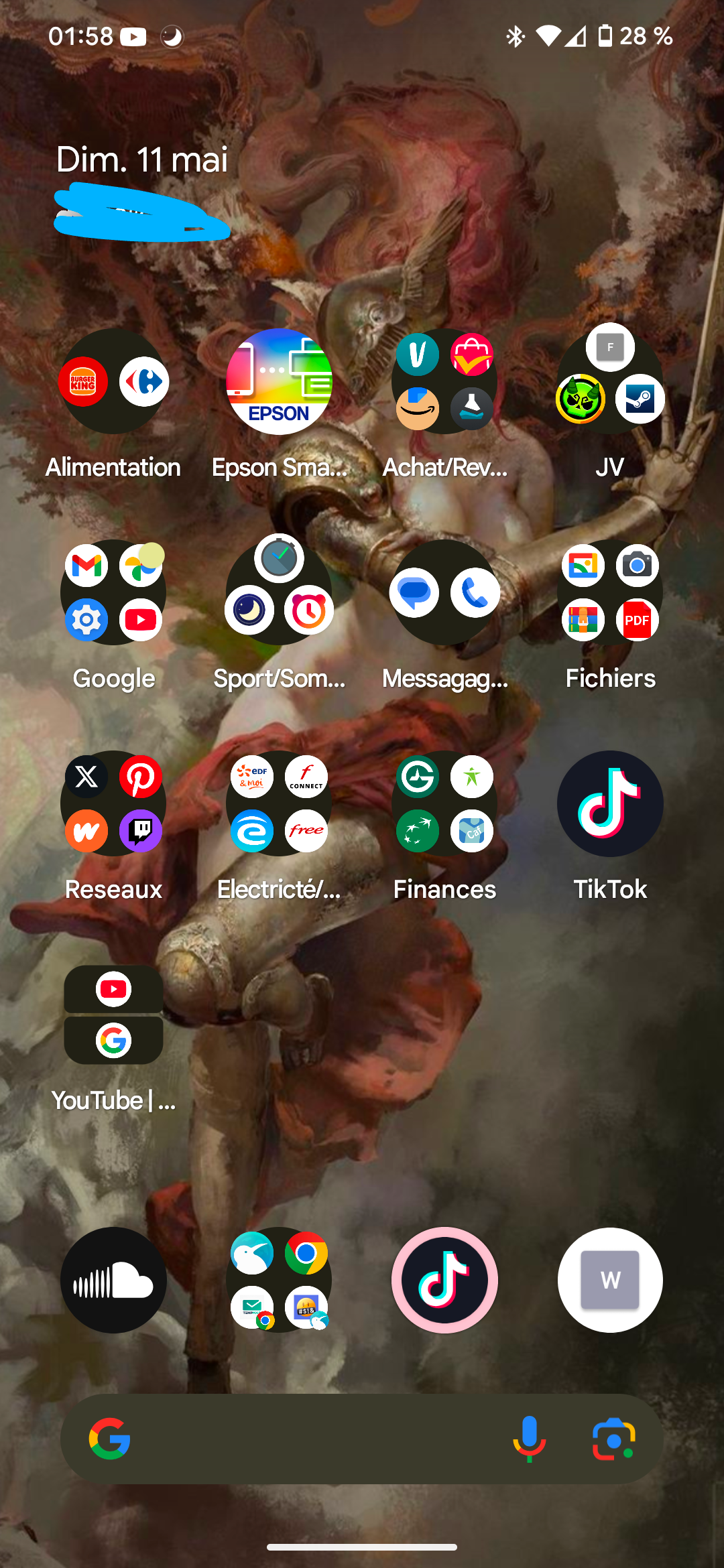Launch SoundCloud from the dock
Screen dimensions: 724x1568
[113, 1280]
